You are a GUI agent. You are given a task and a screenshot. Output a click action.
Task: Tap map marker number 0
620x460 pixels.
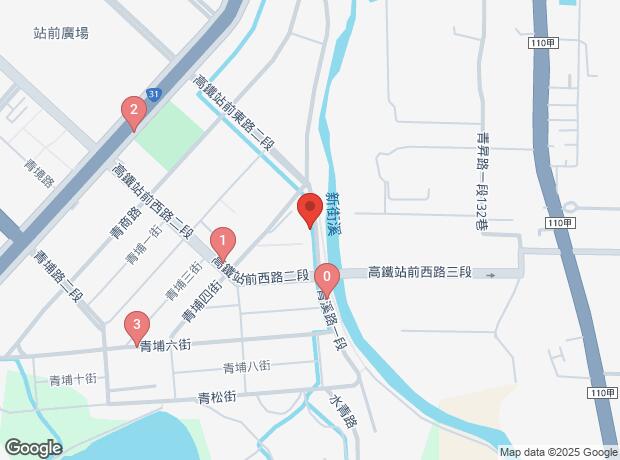(326, 278)
